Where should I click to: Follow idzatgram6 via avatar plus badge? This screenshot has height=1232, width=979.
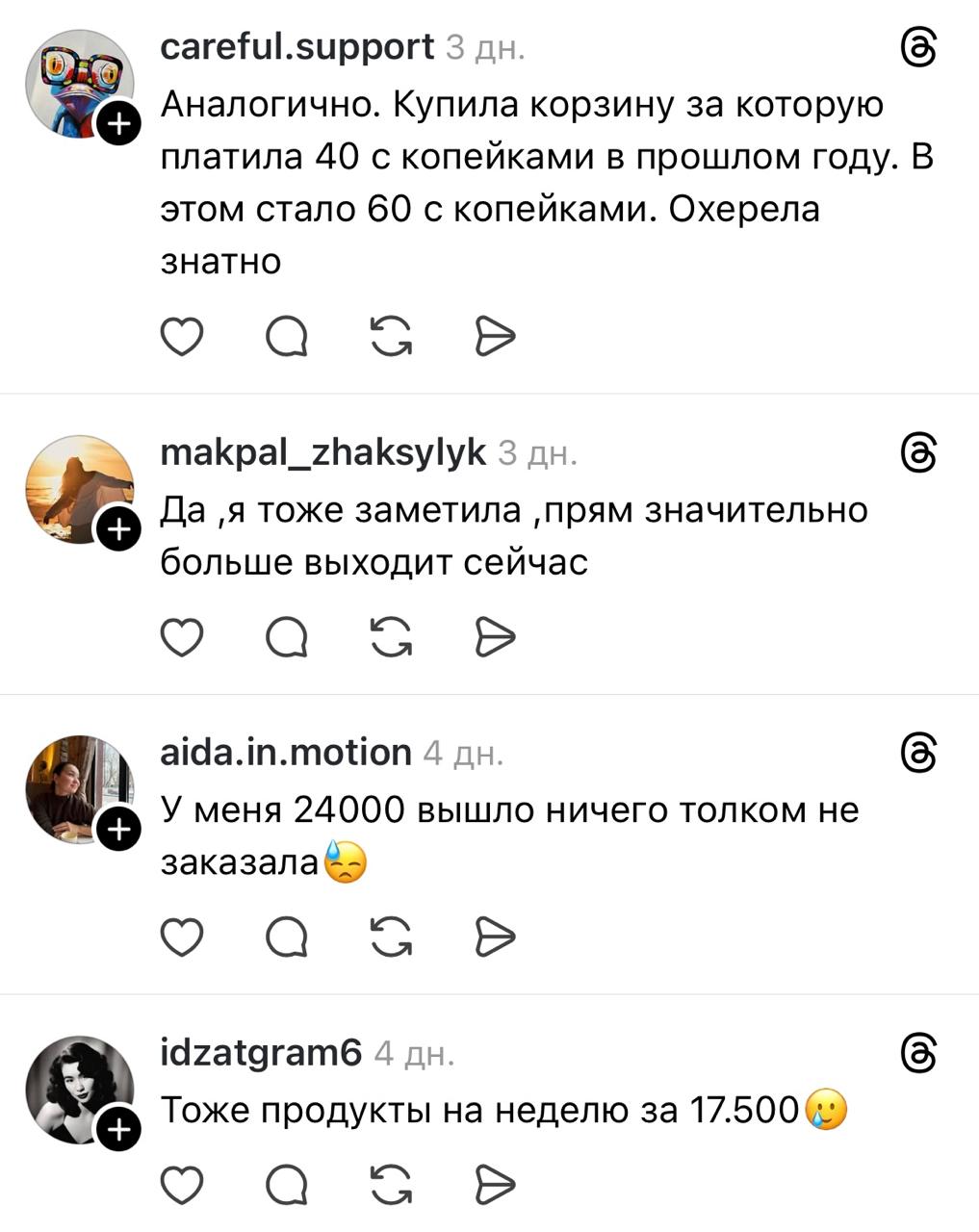[x=119, y=1131]
